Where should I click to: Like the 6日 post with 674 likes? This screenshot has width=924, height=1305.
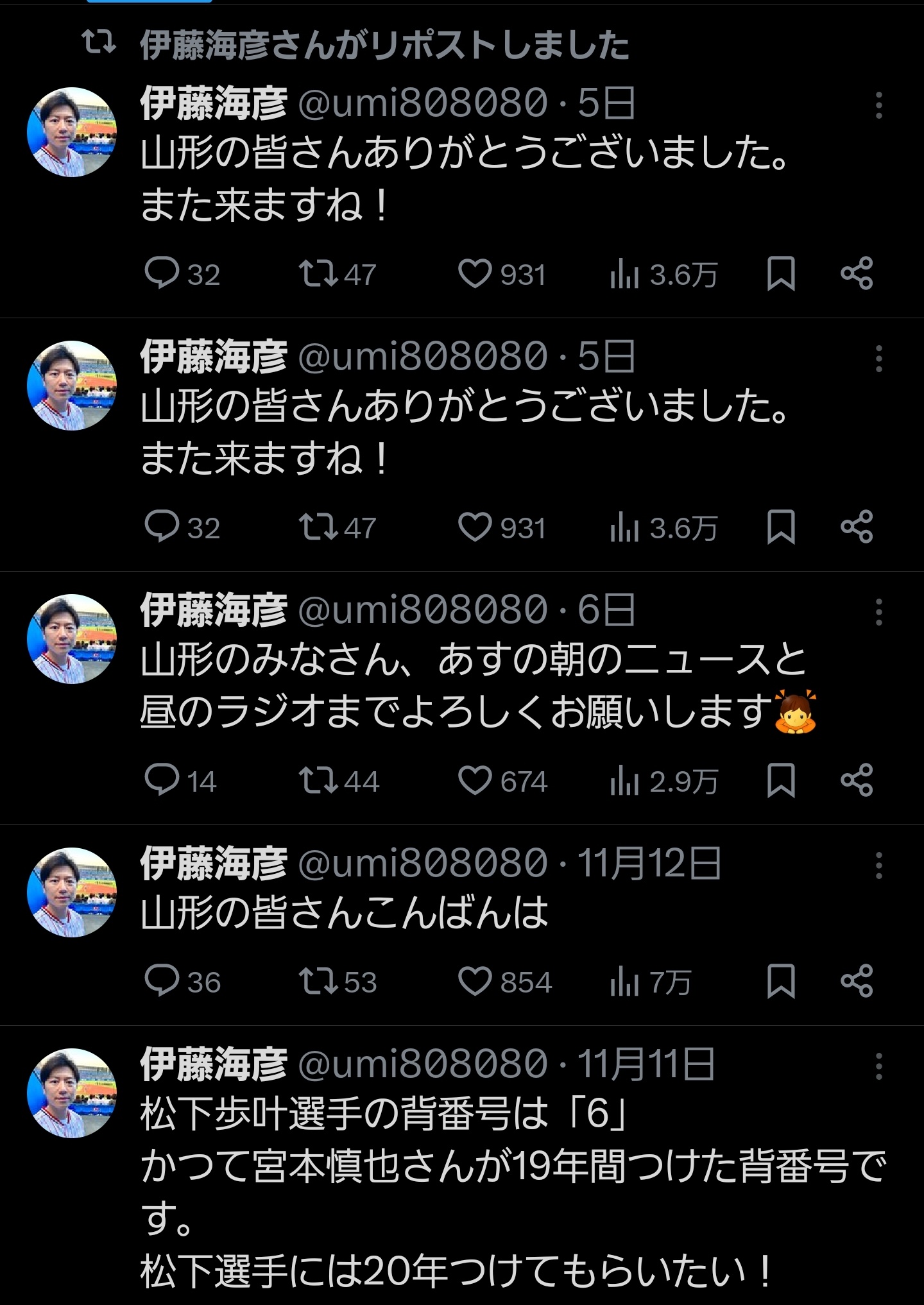coord(475,780)
